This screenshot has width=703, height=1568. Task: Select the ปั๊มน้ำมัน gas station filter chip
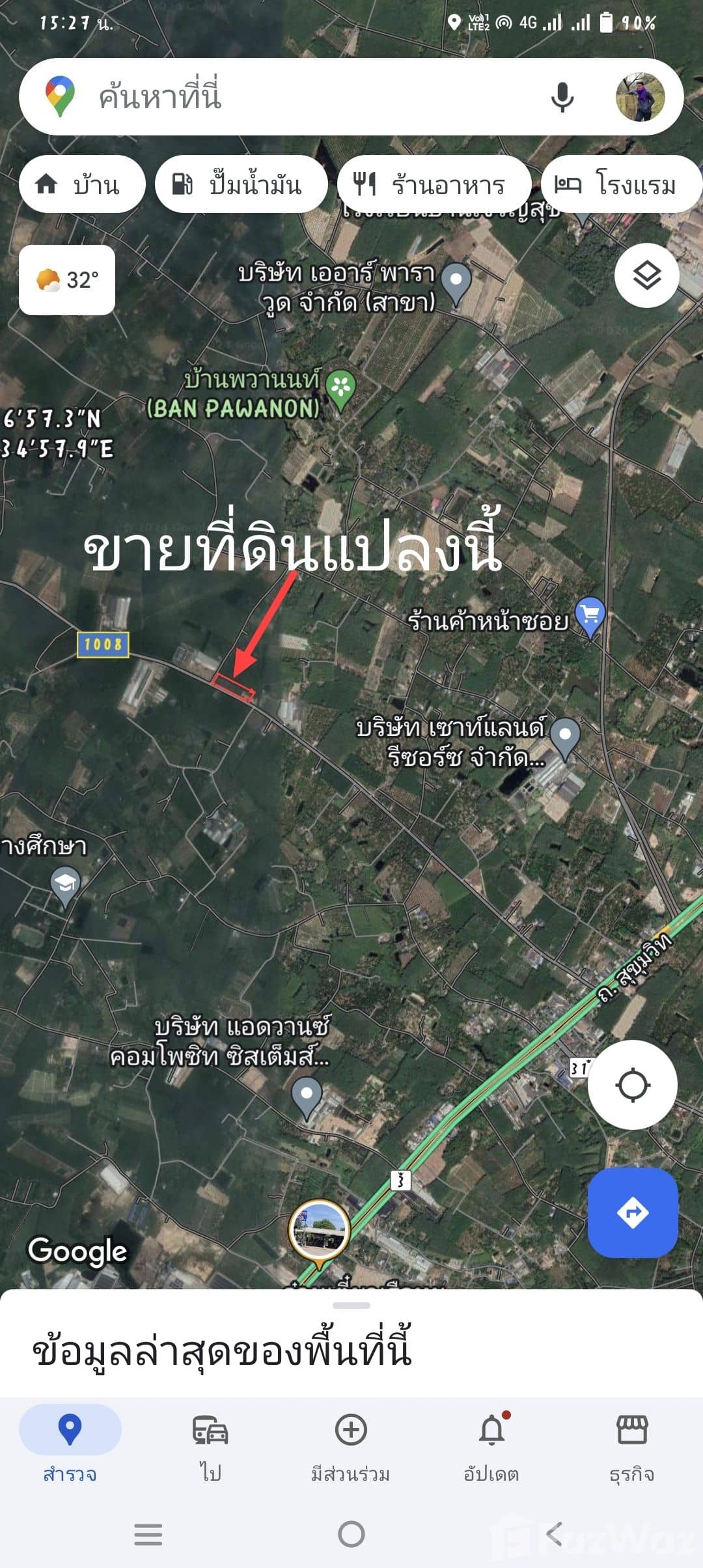(241, 184)
